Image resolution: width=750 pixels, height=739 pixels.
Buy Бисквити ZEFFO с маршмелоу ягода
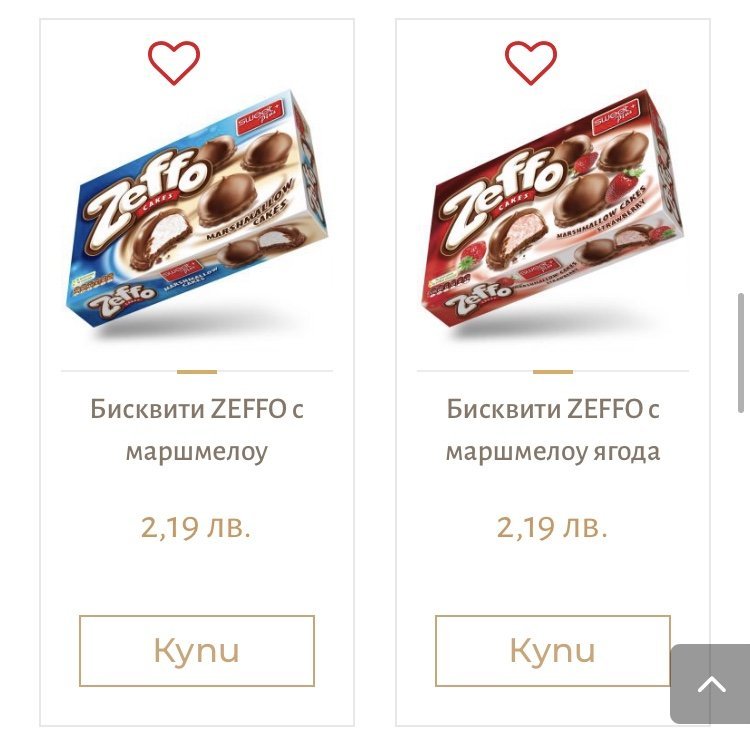553,650
